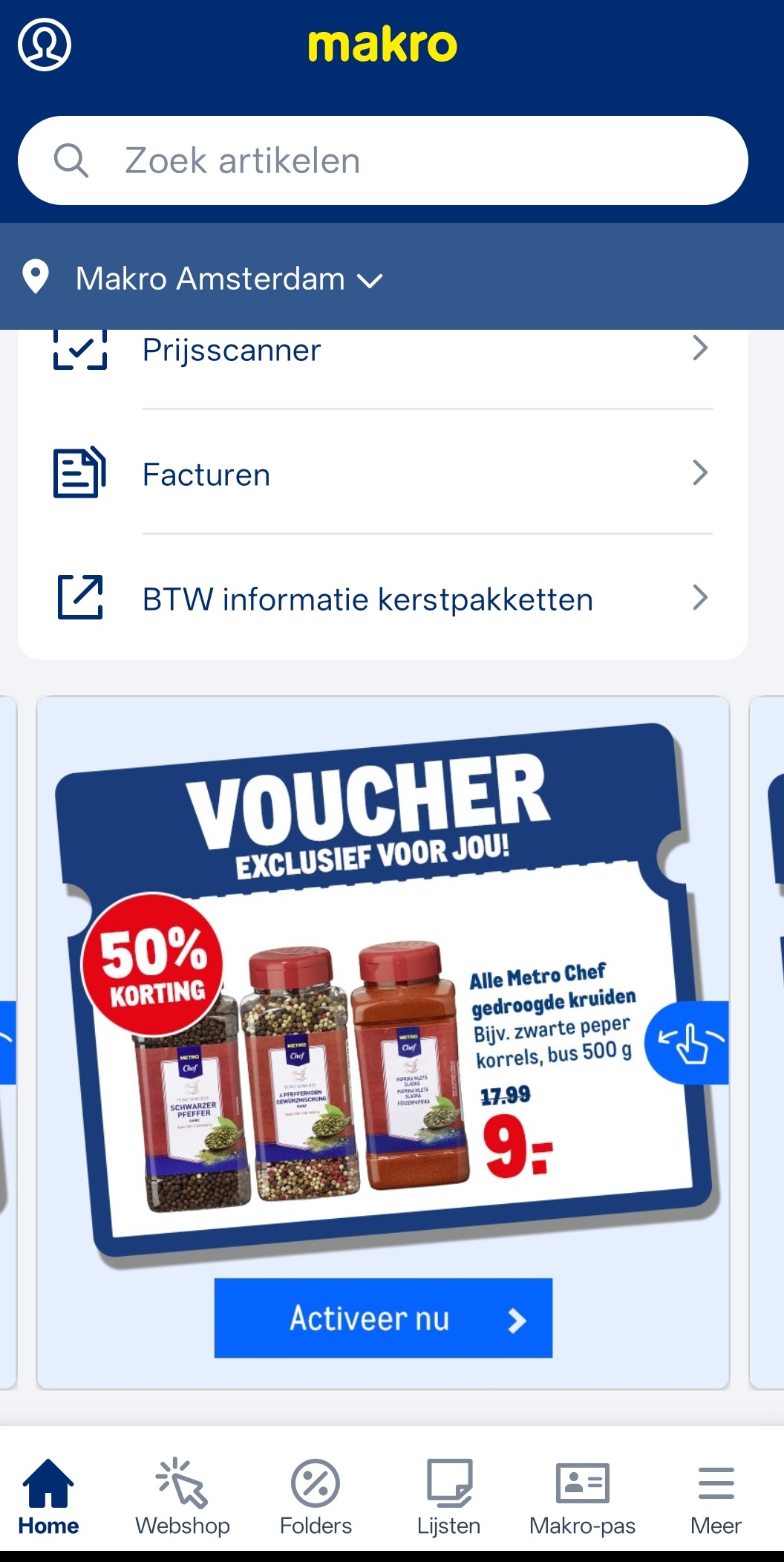Show the Makro-pas tab
The width and height of the screenshot is (784, 1562).
coord(583,1497)
